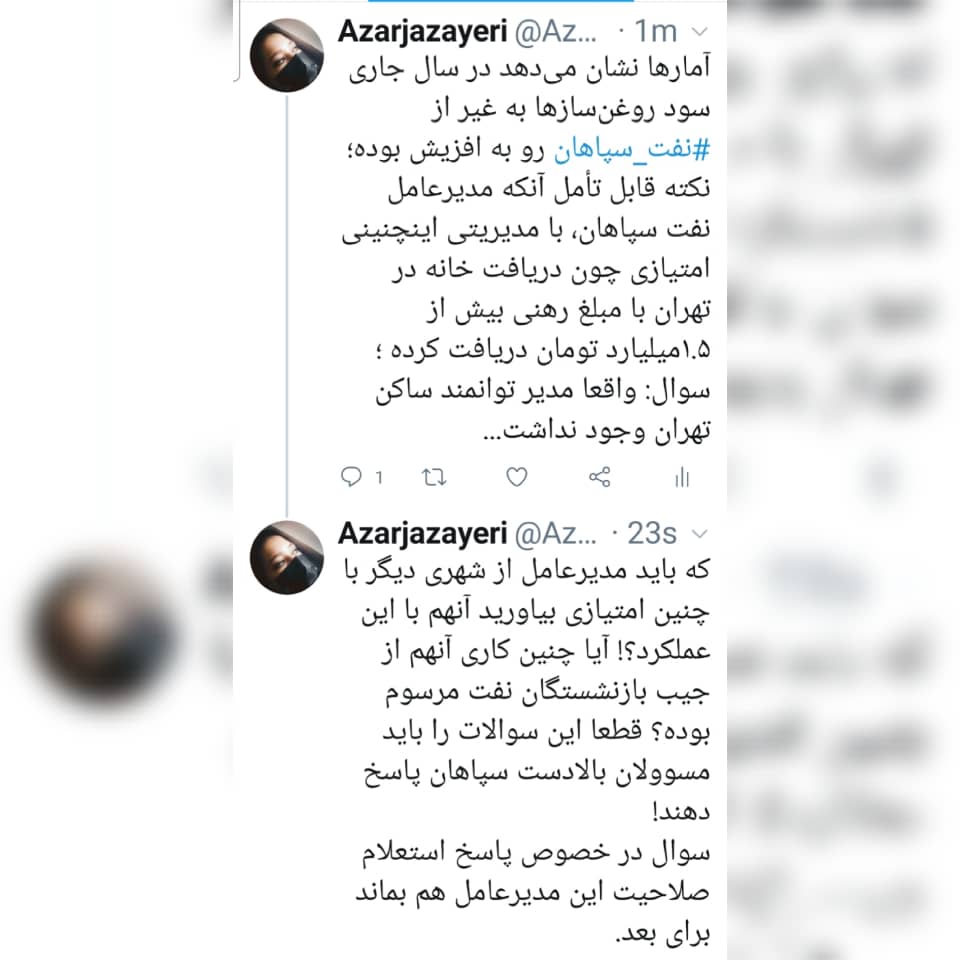This screenshot has height=960, width=960.
Task: Share the first tweet
Action: pyautogui.click(x=599, y=478)
